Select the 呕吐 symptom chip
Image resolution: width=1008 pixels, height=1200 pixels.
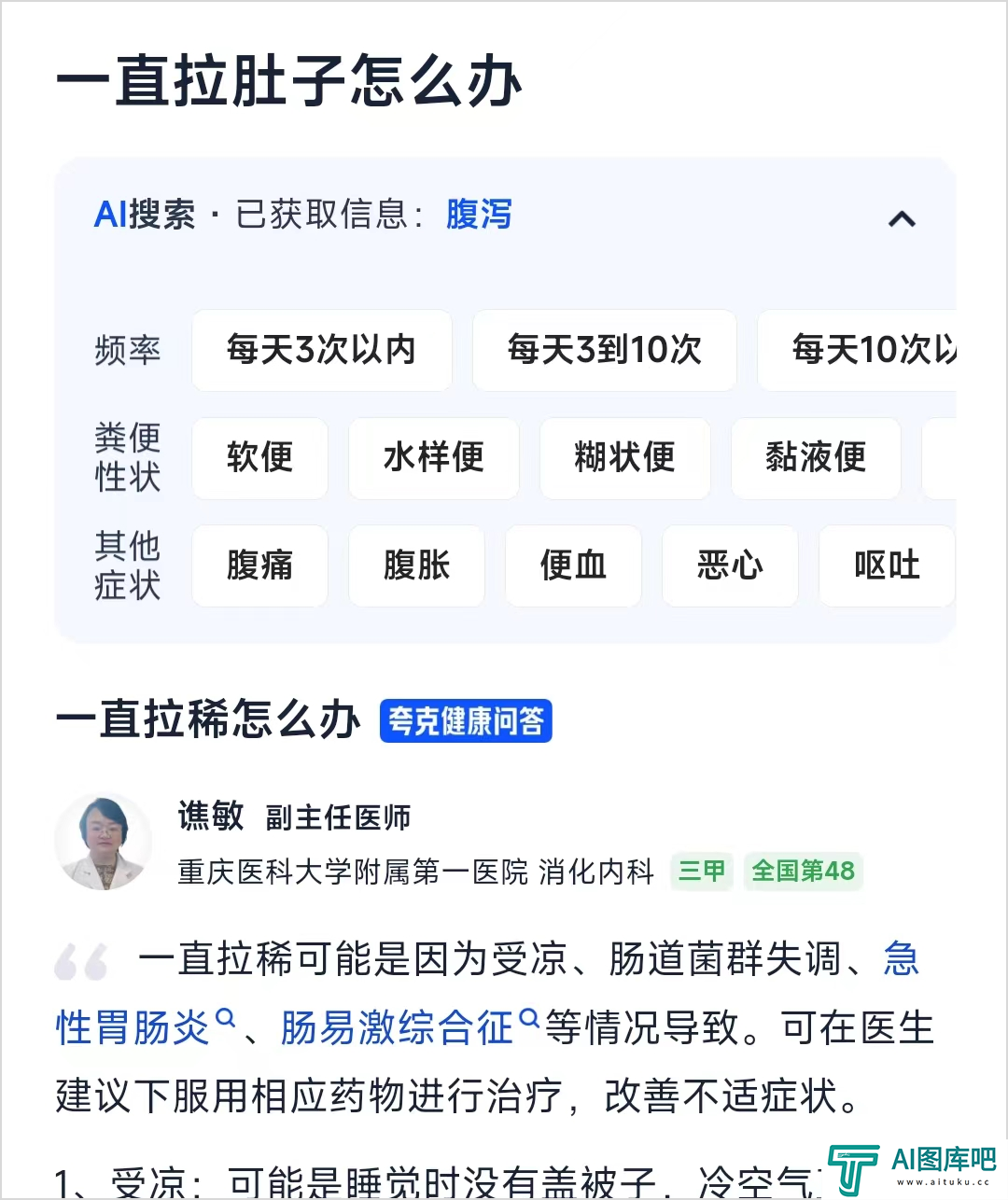click(x=886, y=565)
